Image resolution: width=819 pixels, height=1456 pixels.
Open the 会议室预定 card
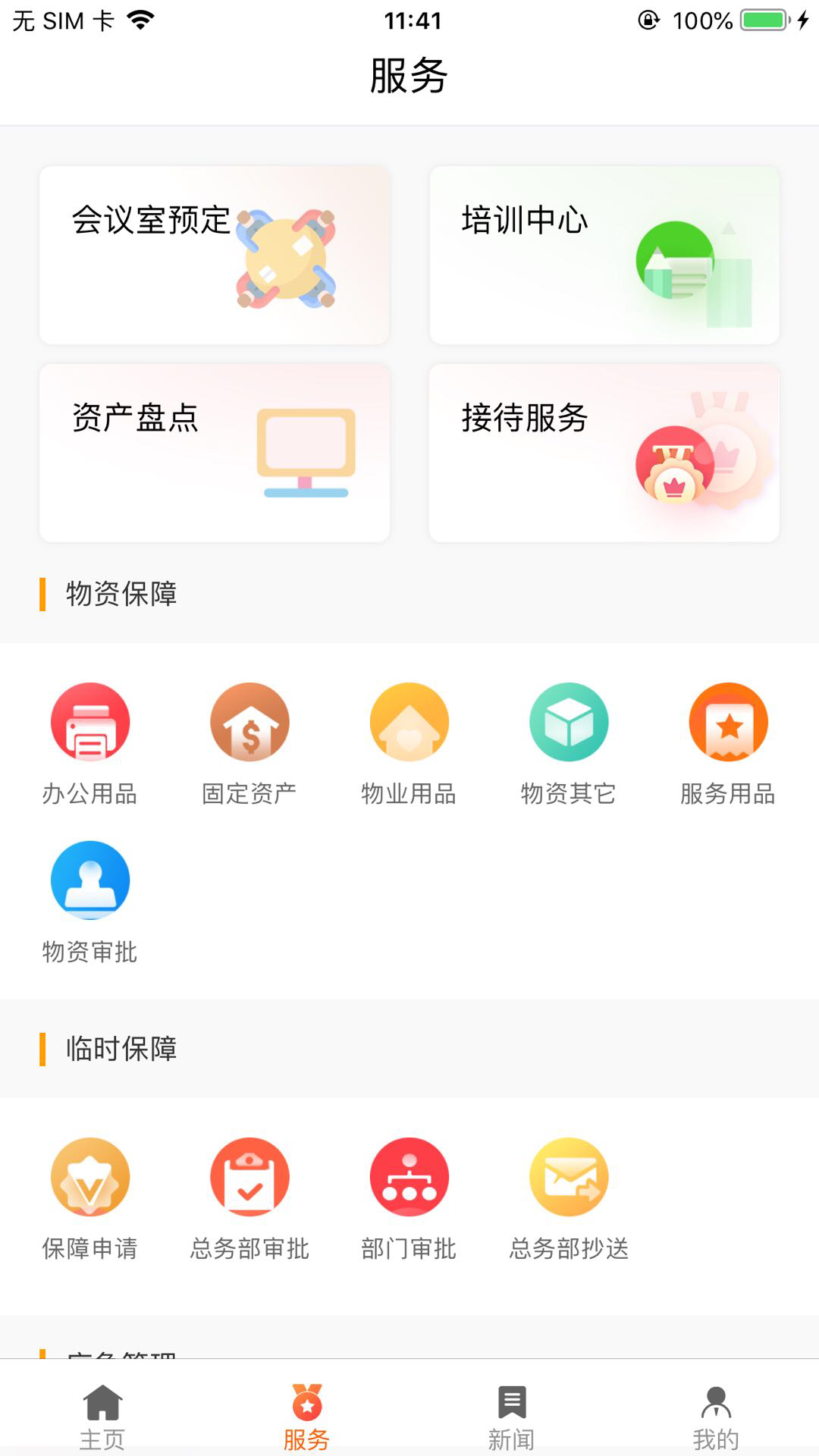coord(214,256)
